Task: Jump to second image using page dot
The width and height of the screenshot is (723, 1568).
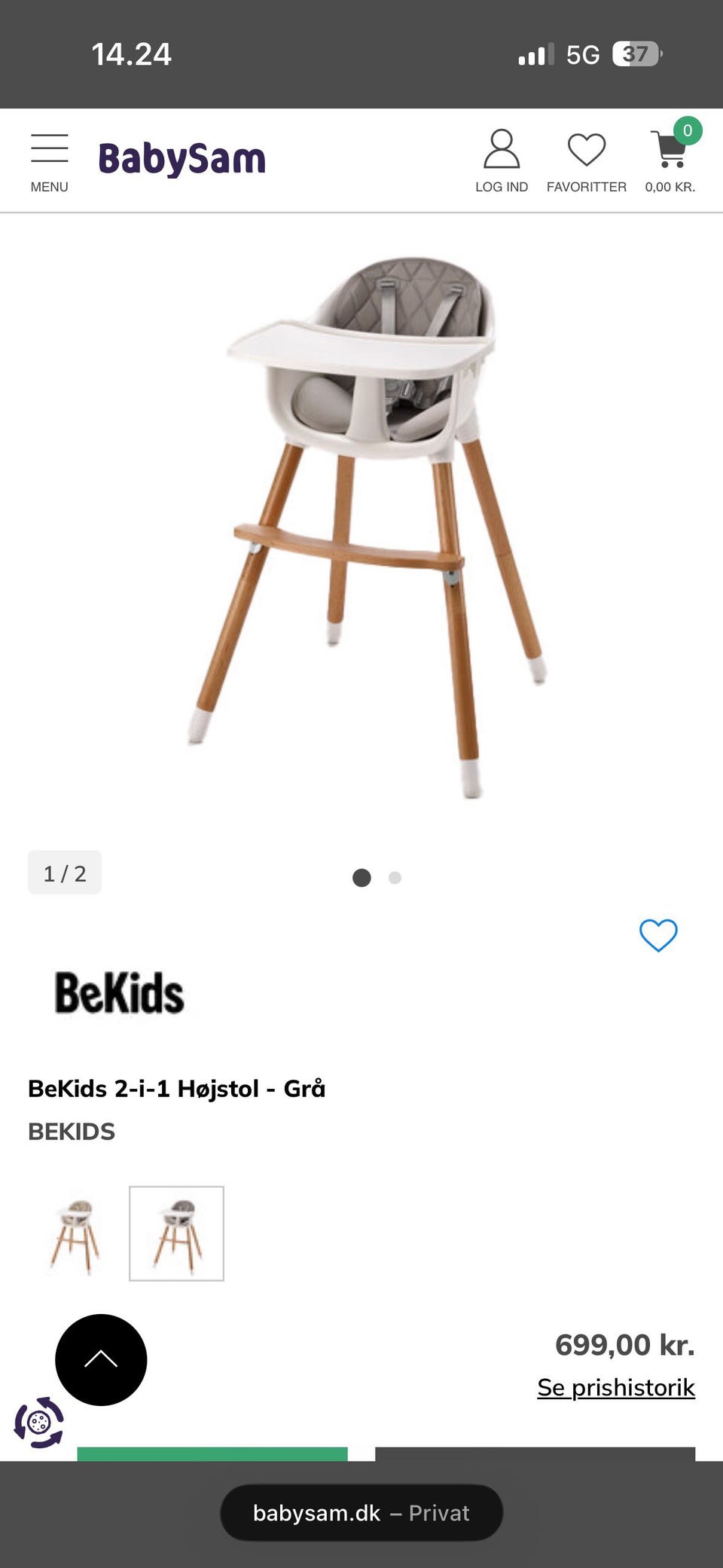Action: (x=395, y=877)
